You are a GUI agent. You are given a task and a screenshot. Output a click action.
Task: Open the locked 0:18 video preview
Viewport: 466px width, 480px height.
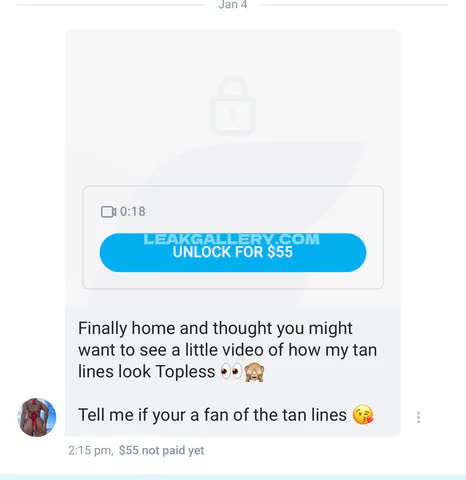[233, 107]
